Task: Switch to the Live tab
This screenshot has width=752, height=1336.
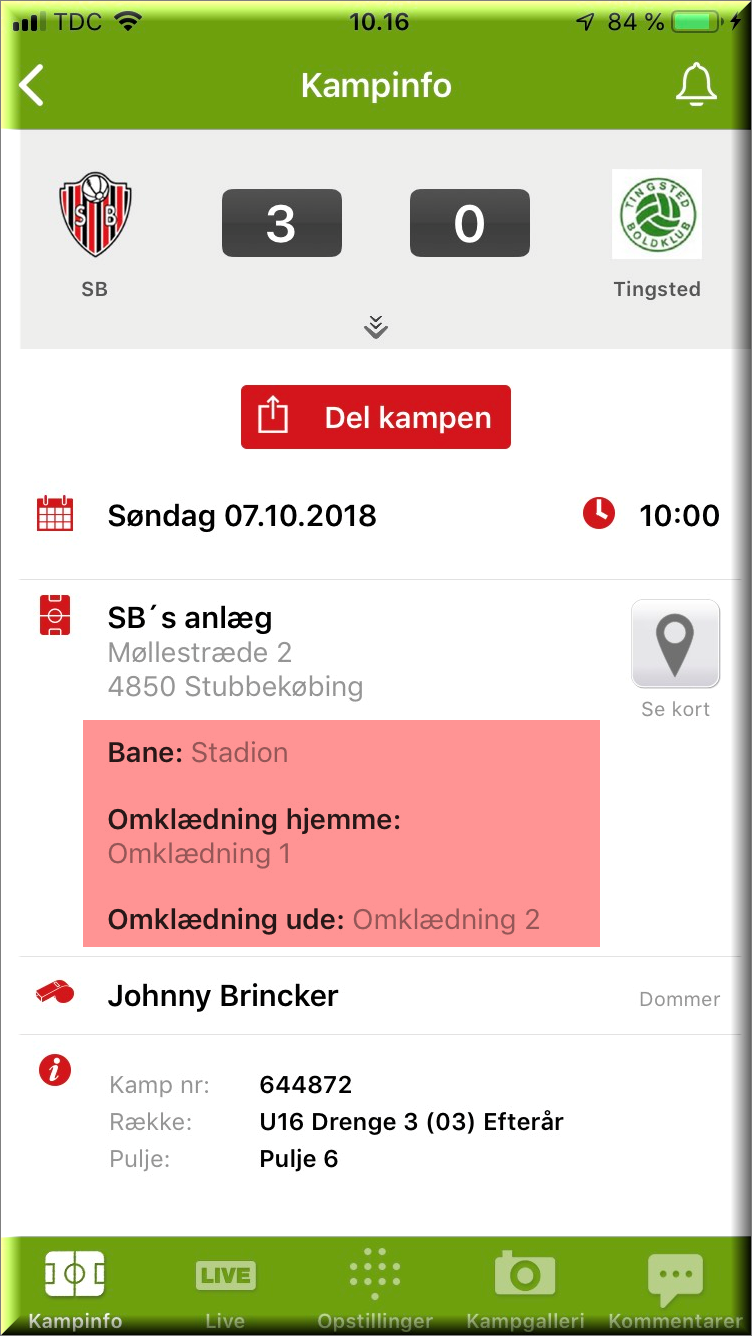Action: click(225, 1288)
